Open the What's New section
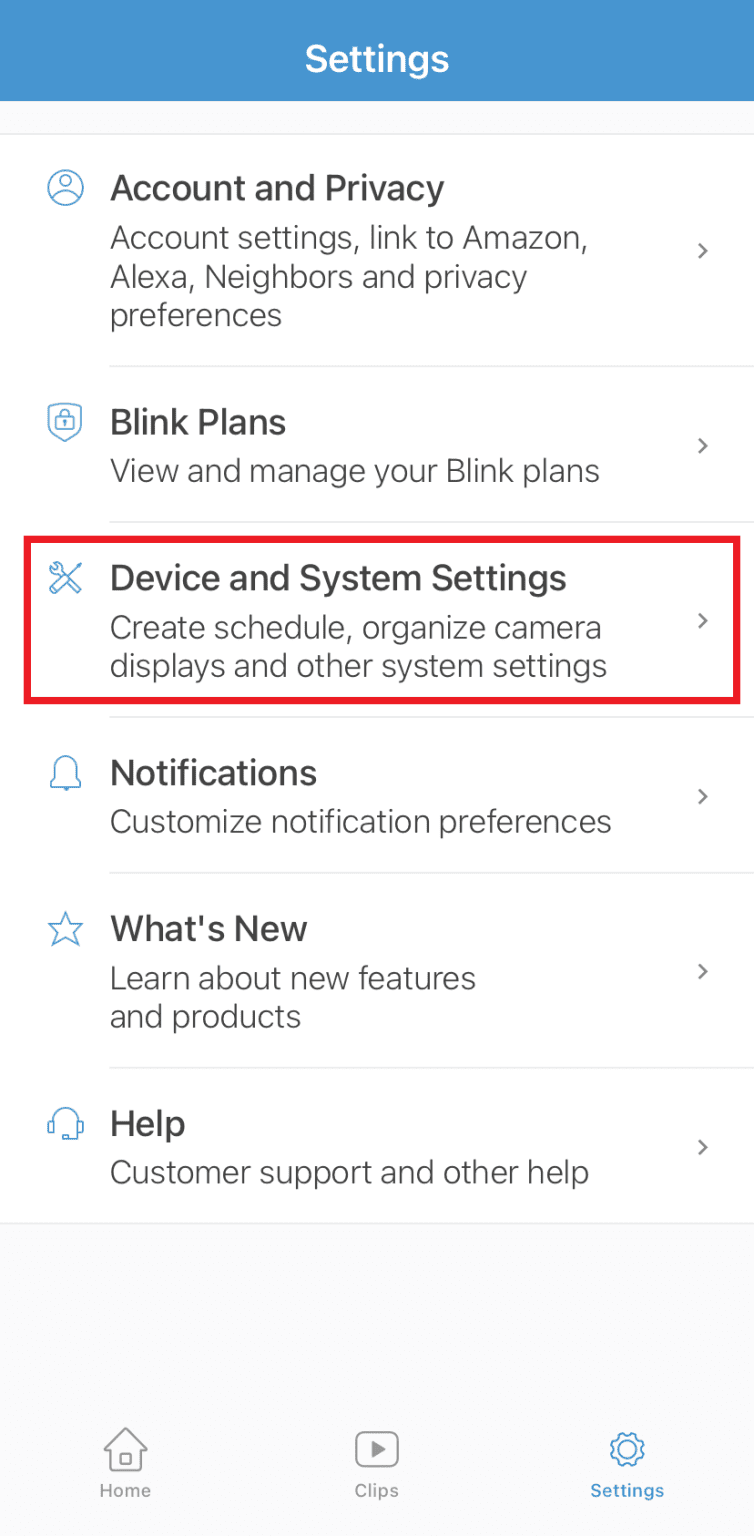Screen dimensions: 754x1536 [376, 971]
